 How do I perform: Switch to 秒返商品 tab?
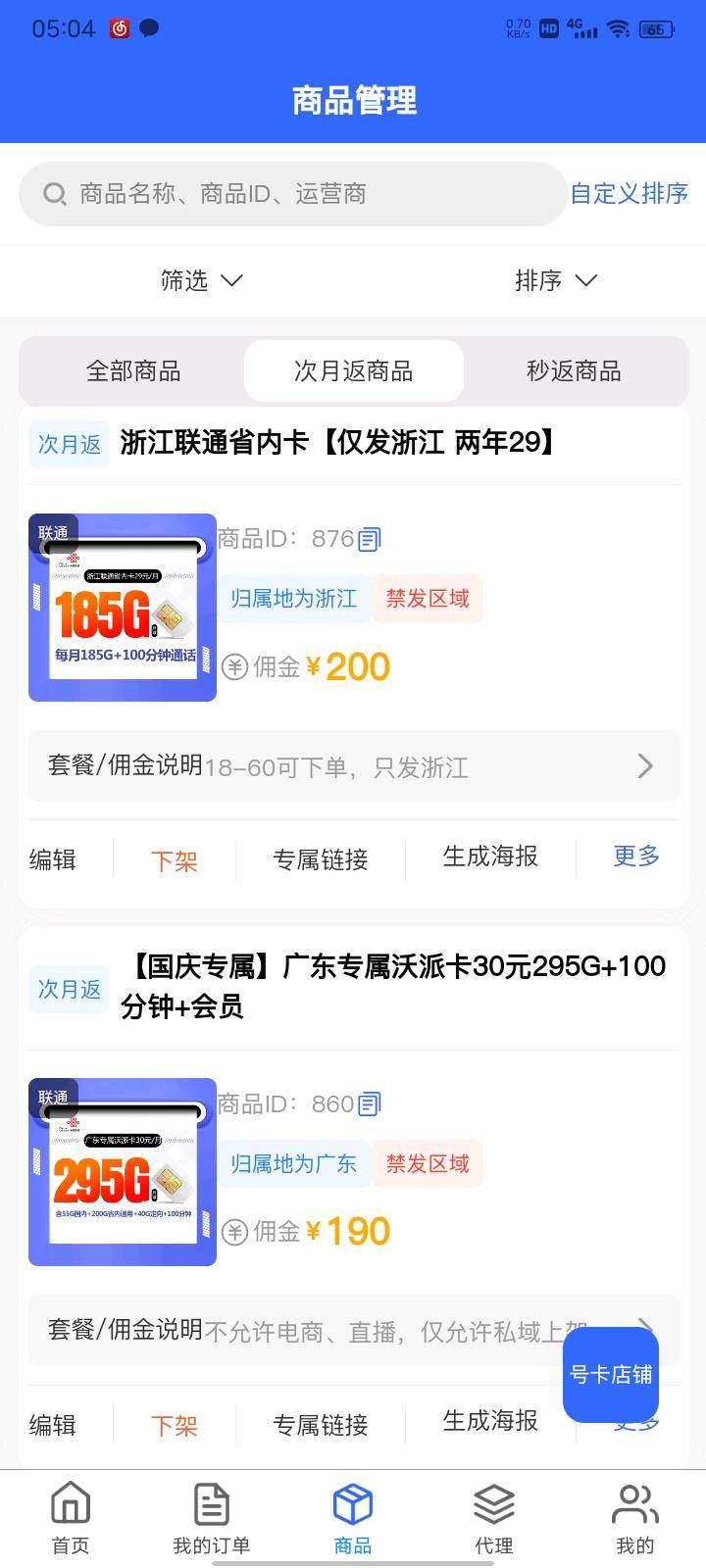tap(574, 371)
